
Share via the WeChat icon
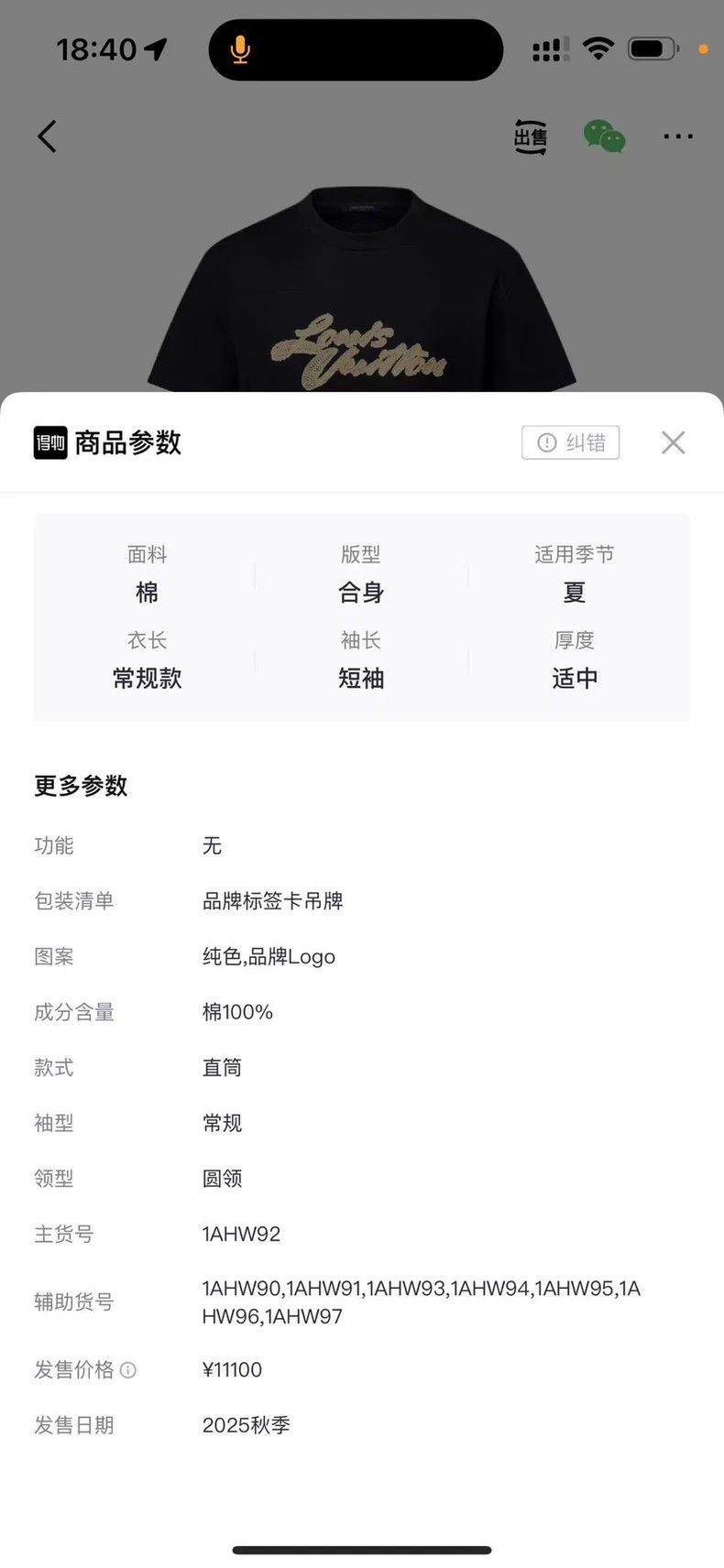click(x=604, y=136)
